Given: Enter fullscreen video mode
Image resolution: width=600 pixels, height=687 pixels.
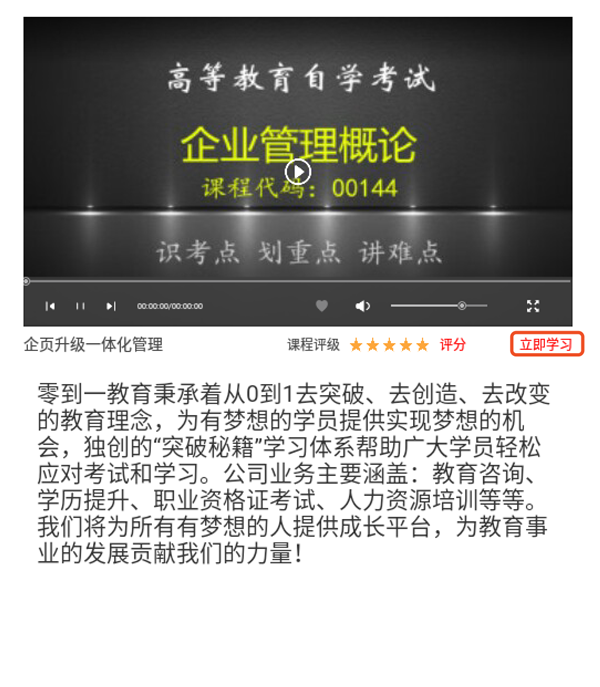Looking at the screenshot, I should (x=533, y=306).
